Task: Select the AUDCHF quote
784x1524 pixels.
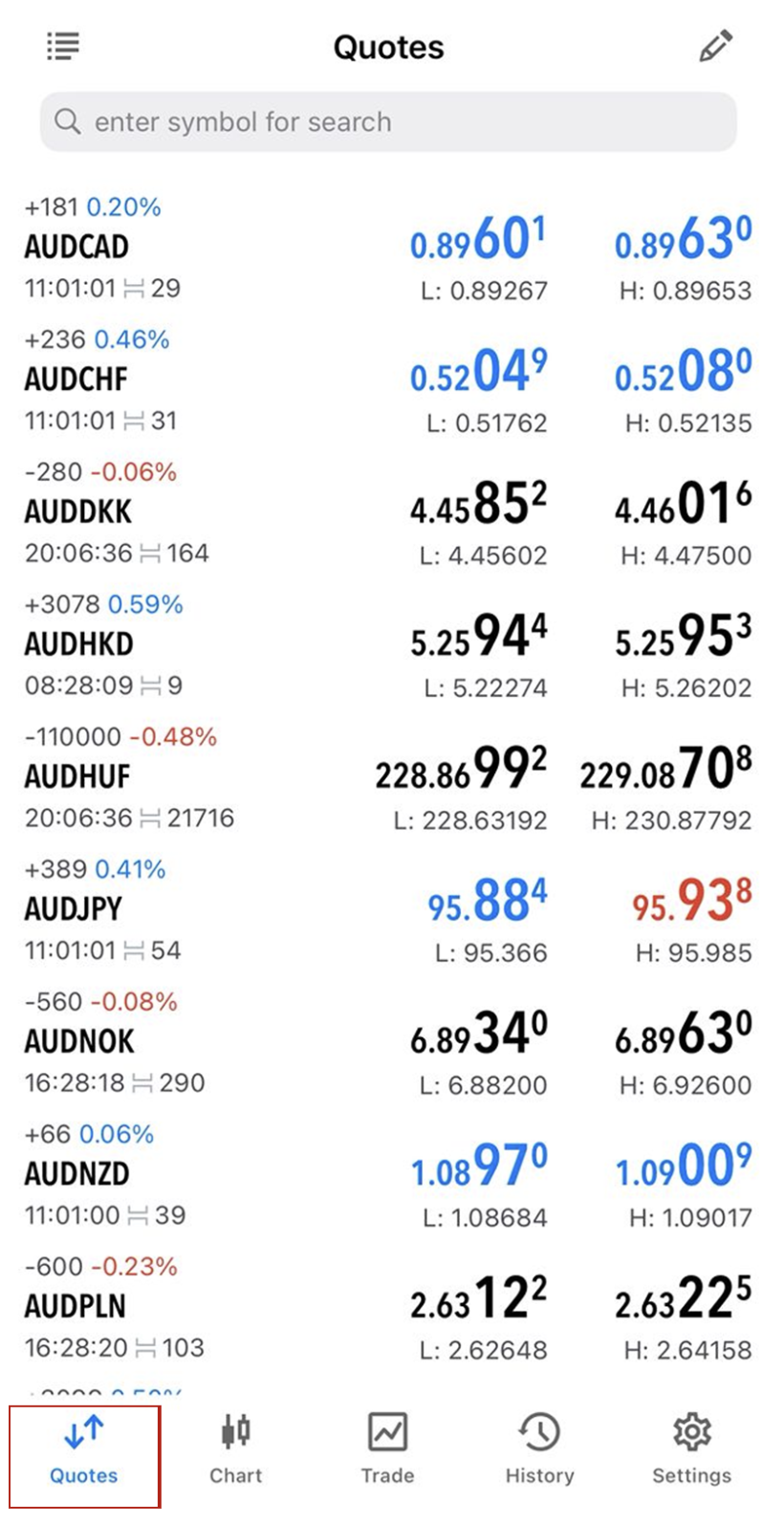Action: [76, 380]
